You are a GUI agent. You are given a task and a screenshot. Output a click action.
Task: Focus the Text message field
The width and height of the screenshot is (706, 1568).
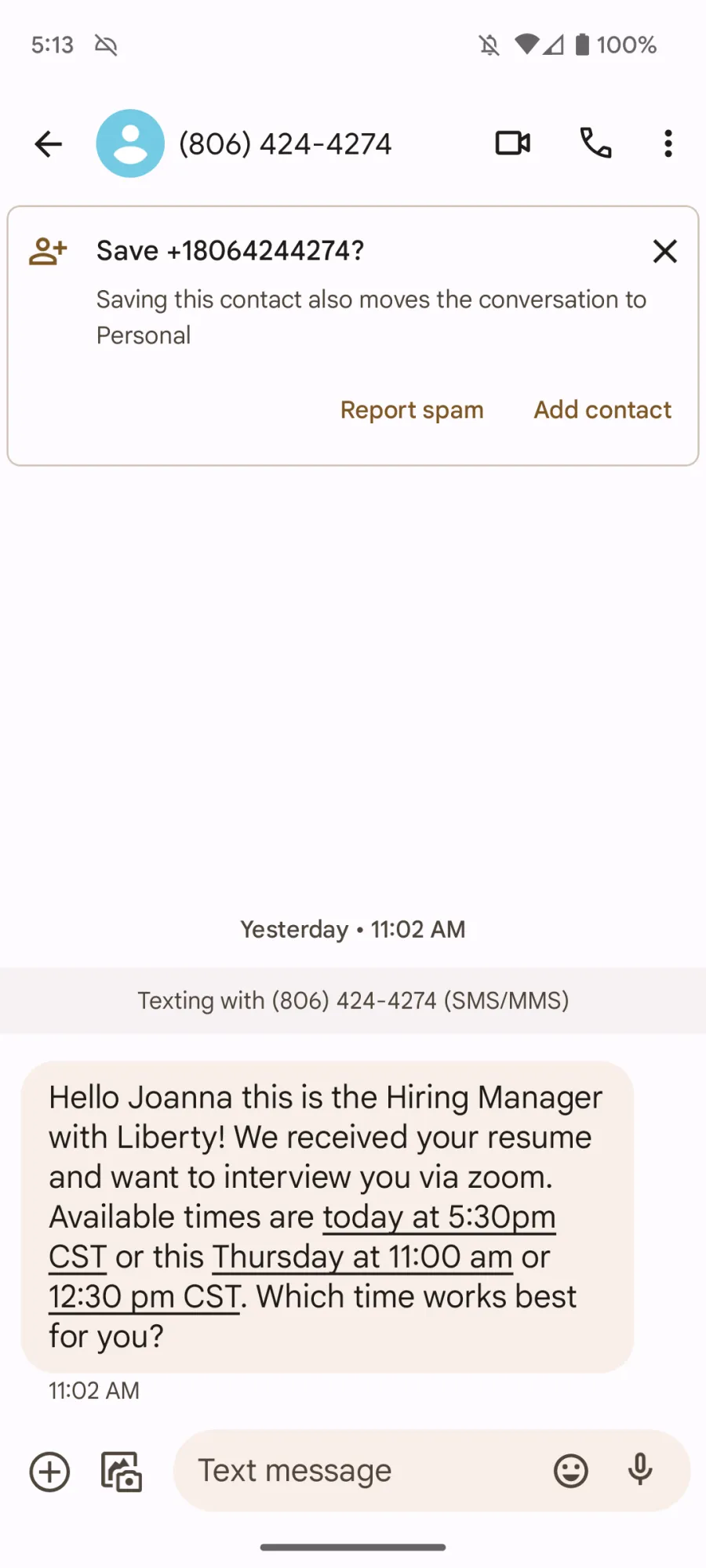tap(361, 1471)
